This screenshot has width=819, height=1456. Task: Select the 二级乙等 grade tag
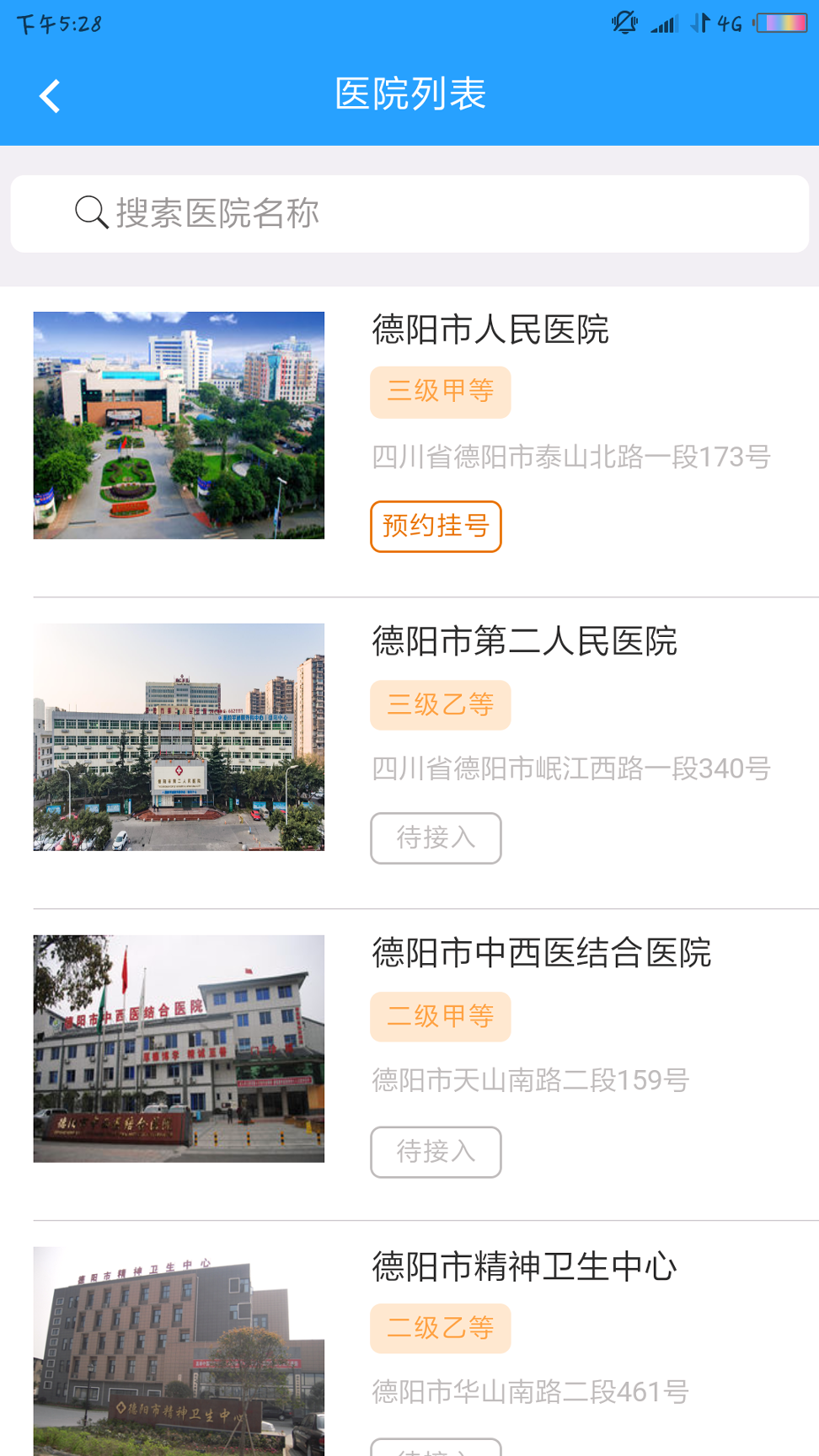[x=440, y=1328]
